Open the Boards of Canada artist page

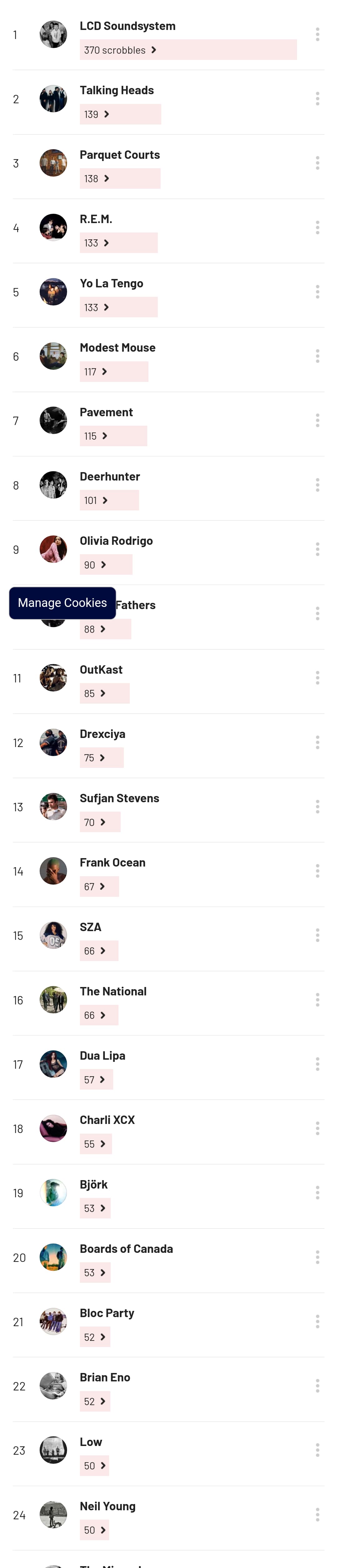[126, 1248]
